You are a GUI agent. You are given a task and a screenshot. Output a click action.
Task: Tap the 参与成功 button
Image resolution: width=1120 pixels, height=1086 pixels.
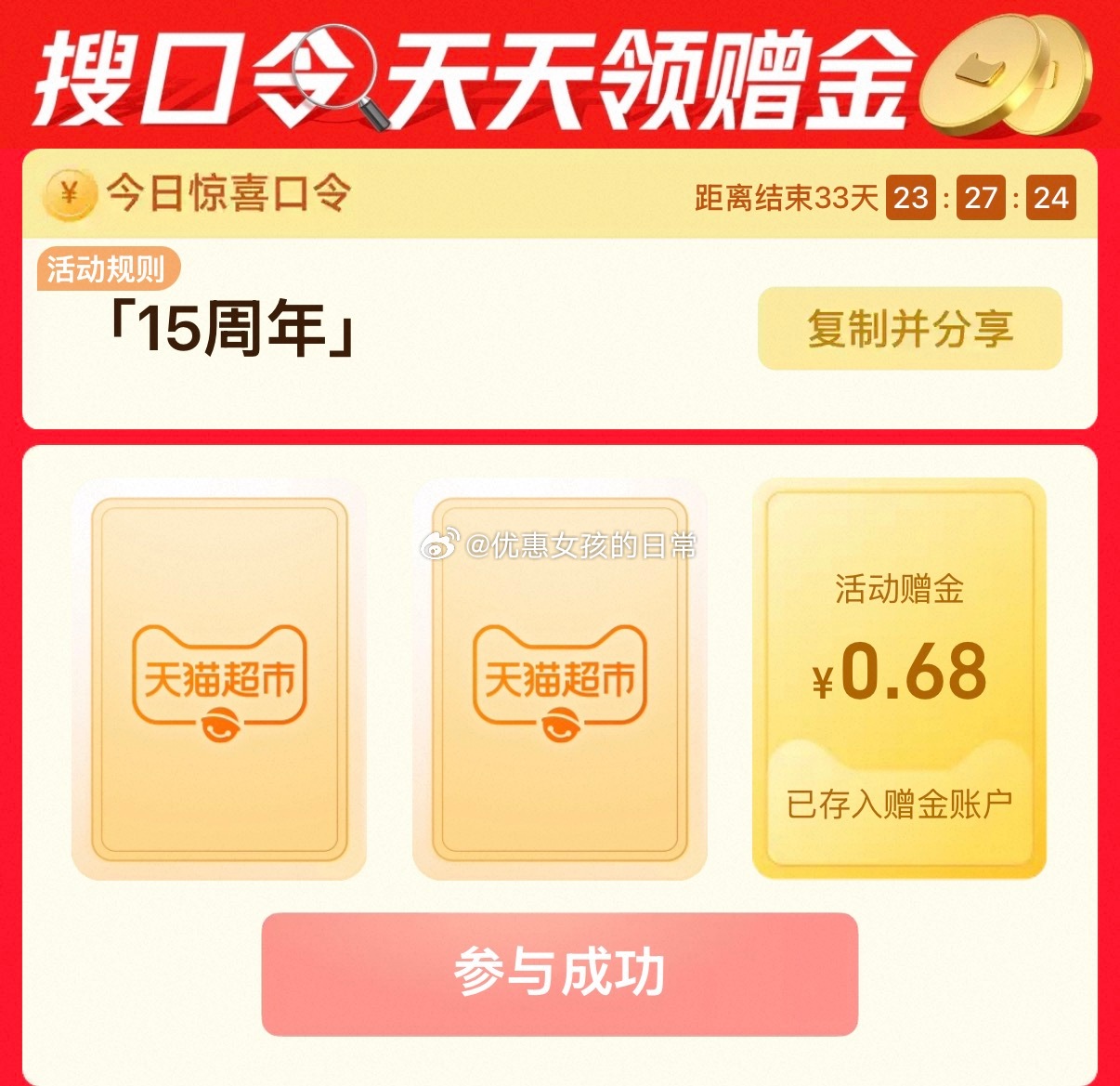pos(559,974)
